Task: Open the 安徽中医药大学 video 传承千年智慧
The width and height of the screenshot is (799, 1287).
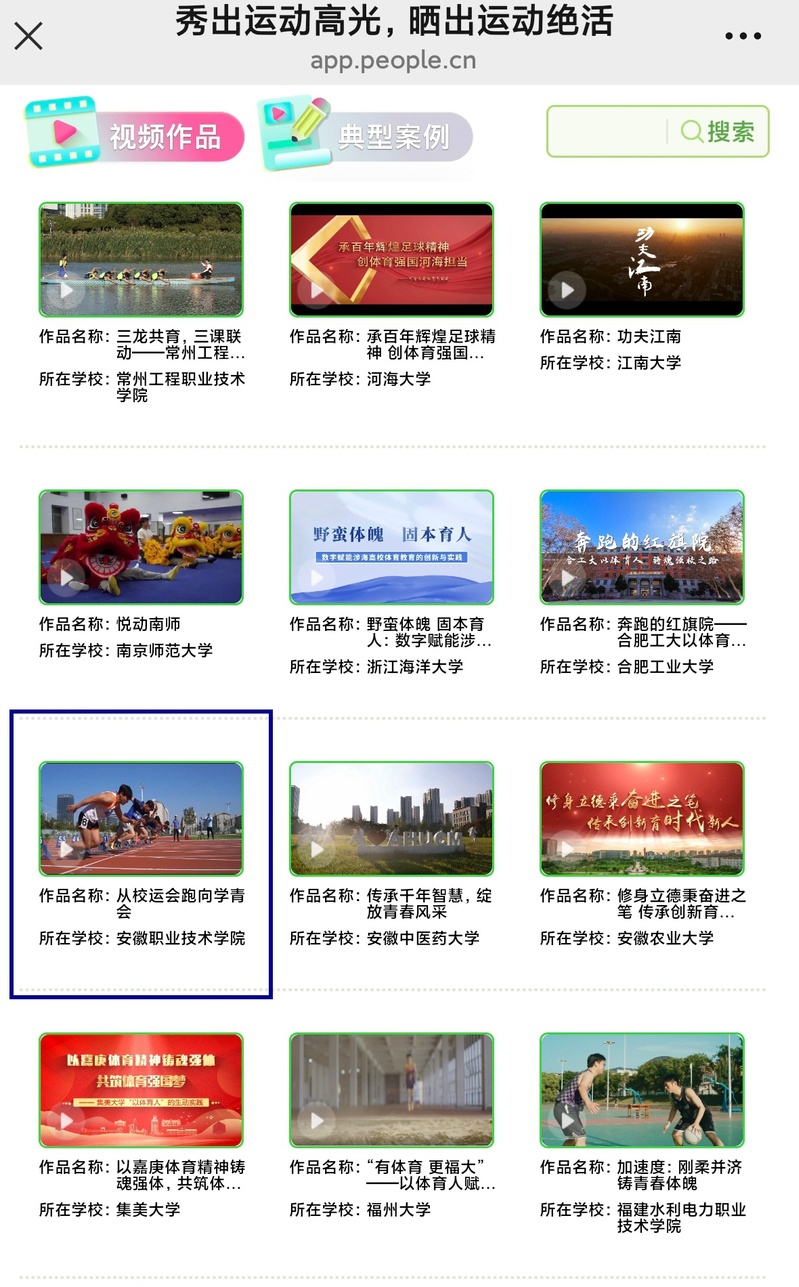Action: pyautogui.click(x=392, y=819)
